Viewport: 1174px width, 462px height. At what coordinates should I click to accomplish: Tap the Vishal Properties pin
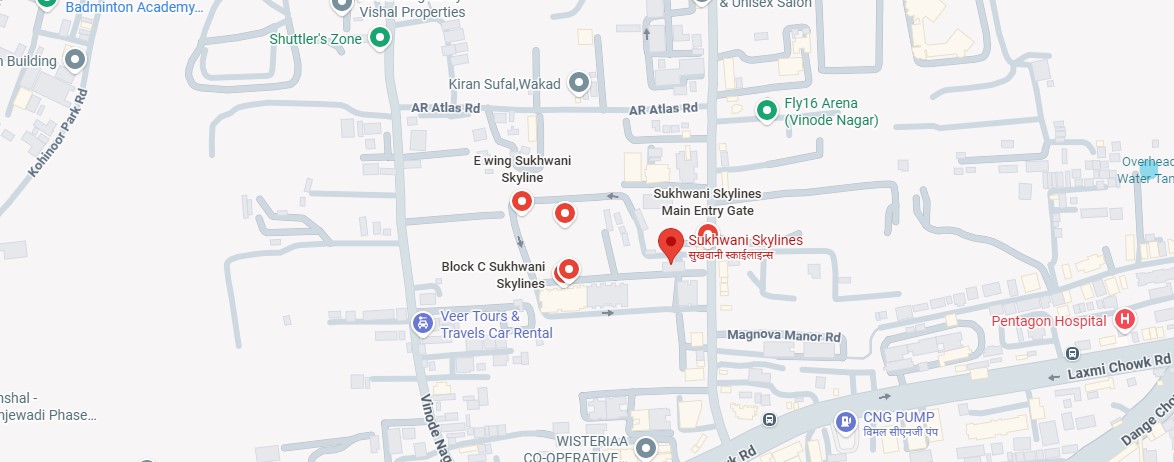343,4
